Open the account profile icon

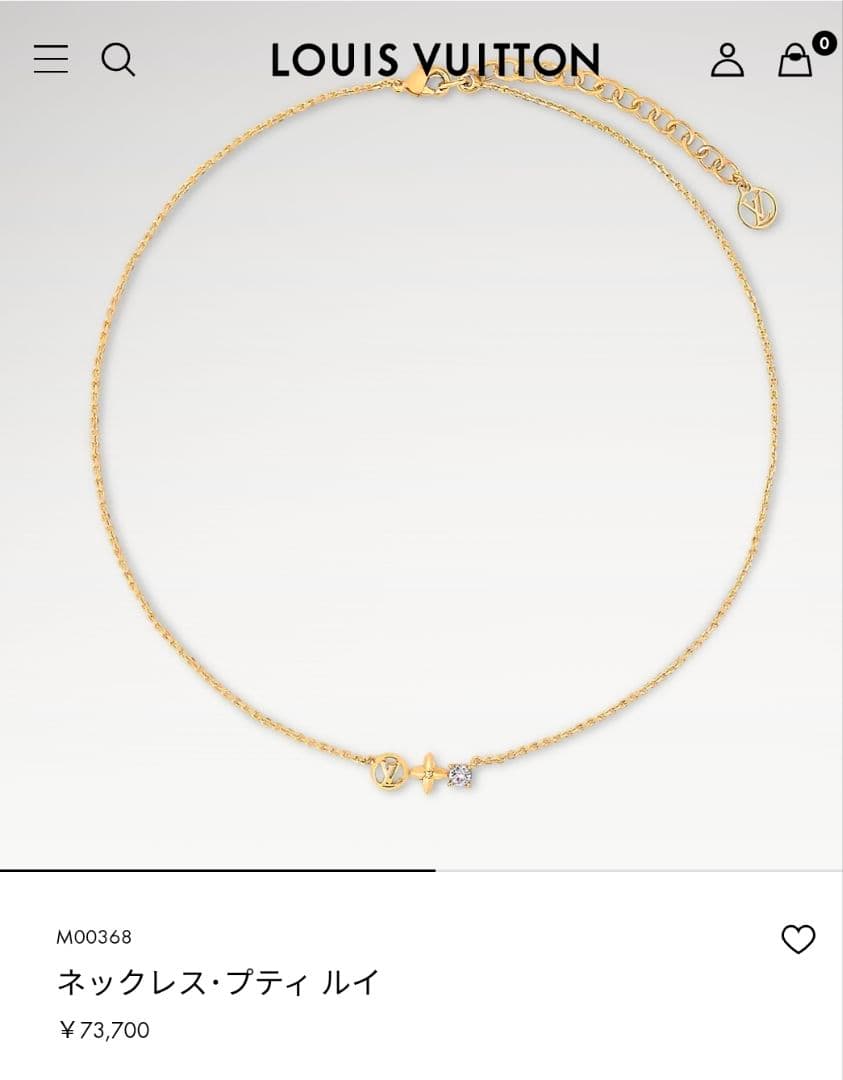(727, 60)
